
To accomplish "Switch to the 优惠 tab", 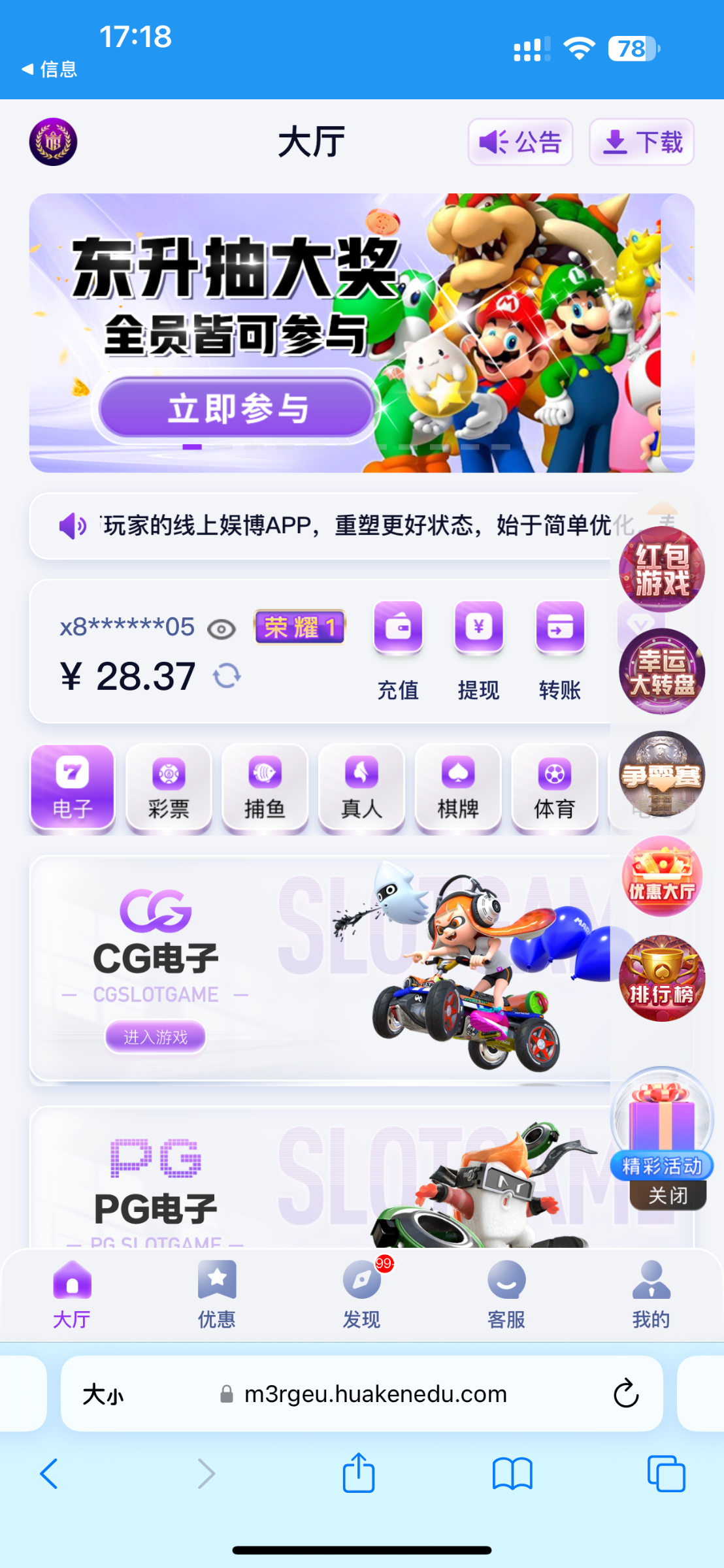I will [216, 1295].
